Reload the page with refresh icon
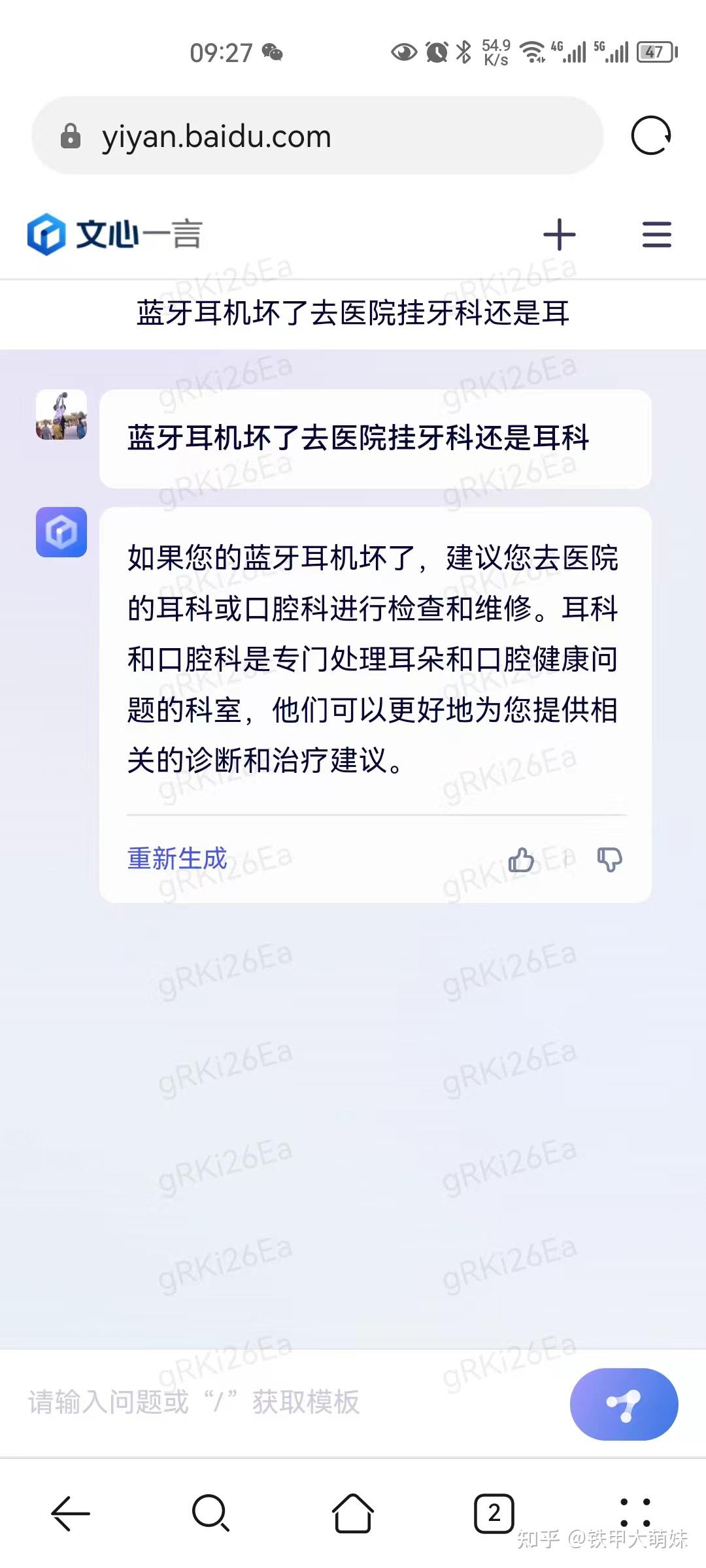This screenshot has height=1568, width=706. (651, 136)
